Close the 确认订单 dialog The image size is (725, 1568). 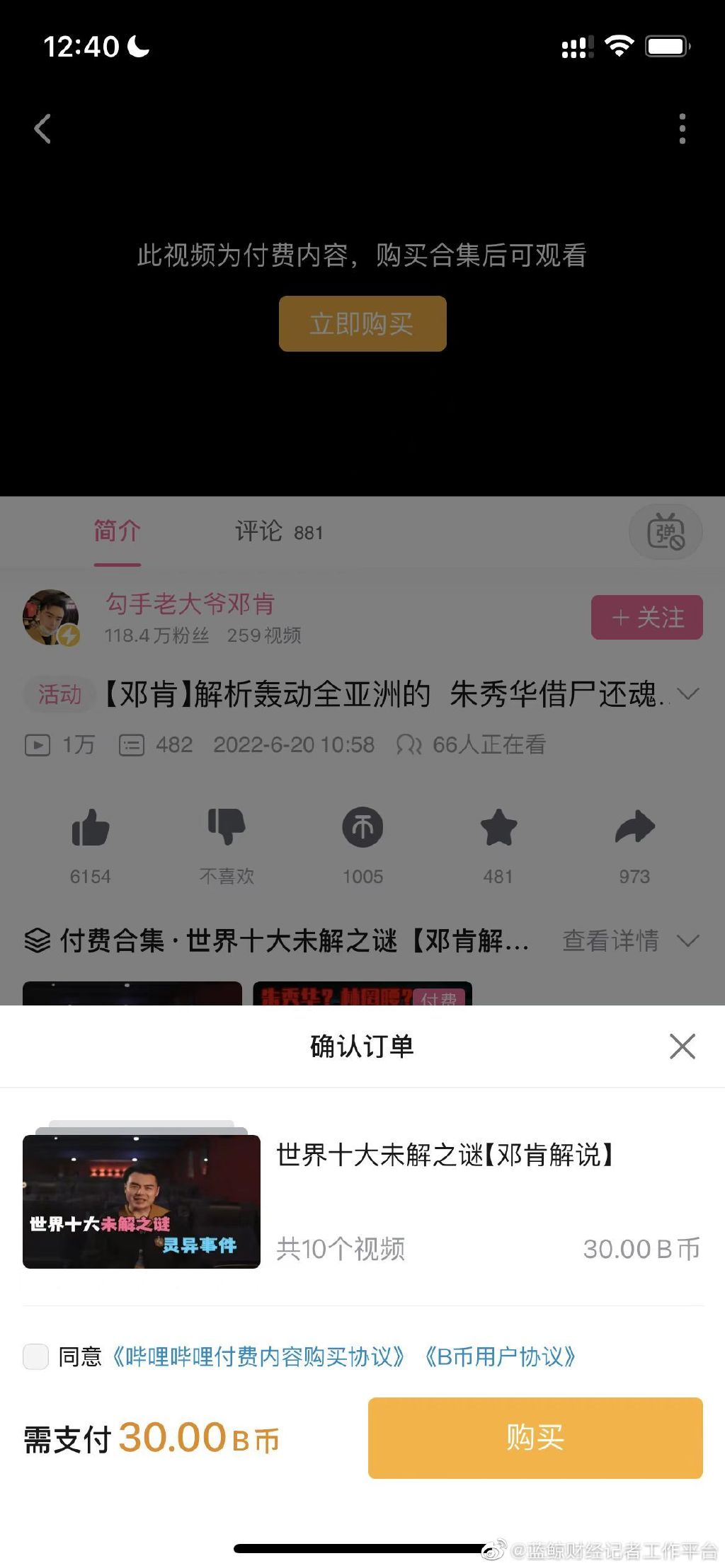(x=682, y=1046)
